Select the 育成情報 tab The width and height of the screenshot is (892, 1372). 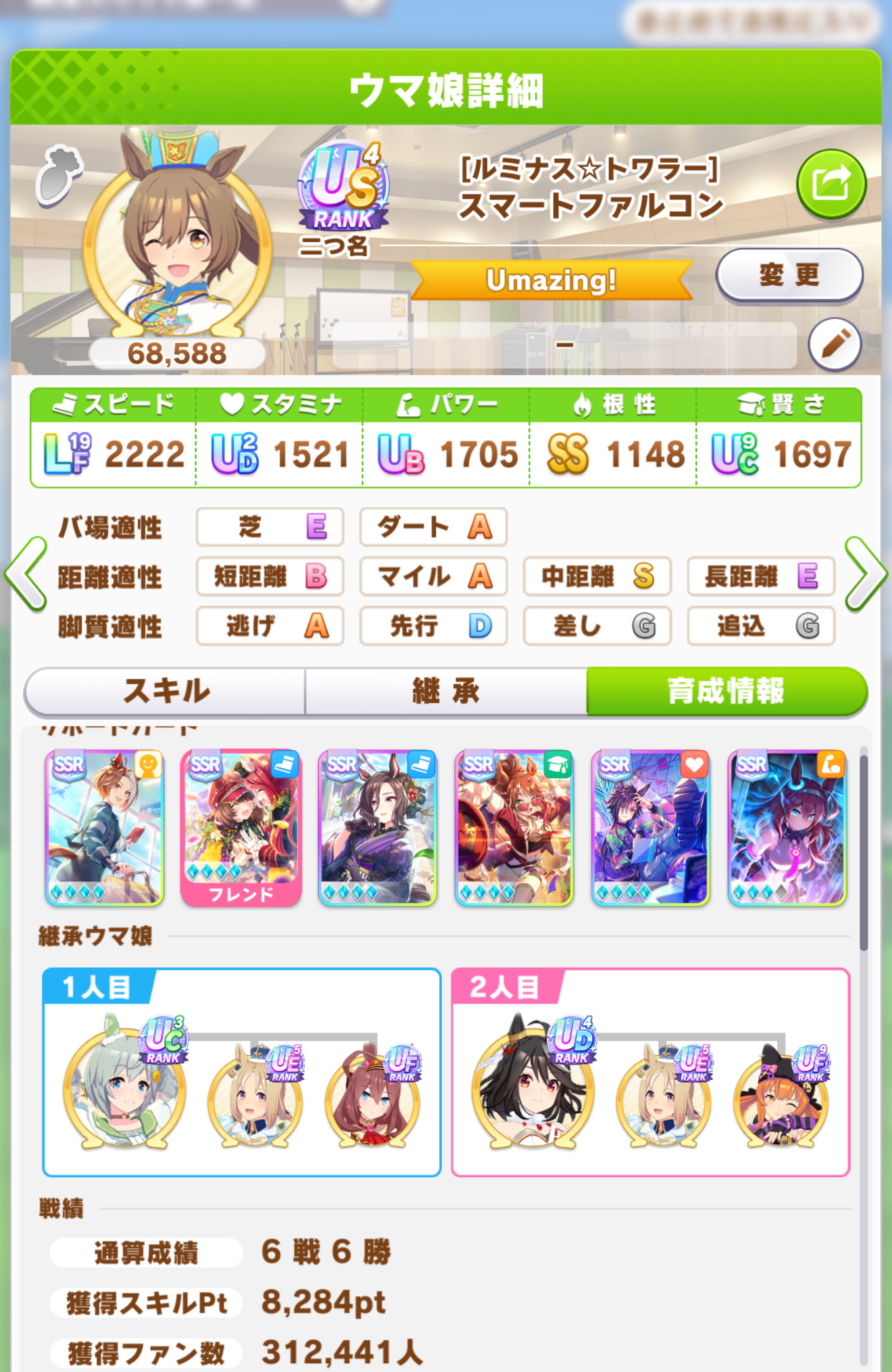click(x=726, y=691)
